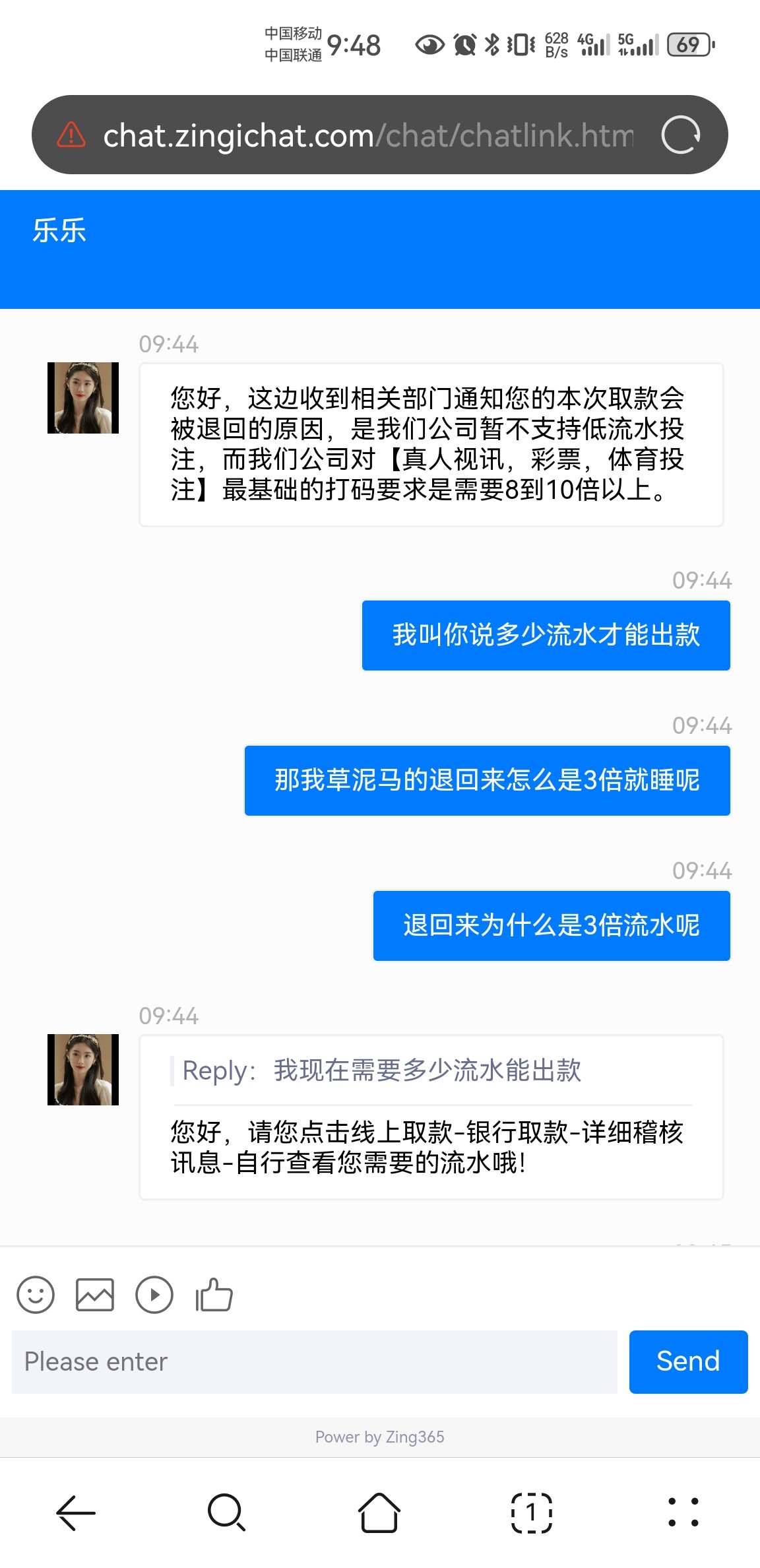760x1568 pixels.
Task: Select the blue bubble asking about 3倍流水
Action: click(552, 926)
